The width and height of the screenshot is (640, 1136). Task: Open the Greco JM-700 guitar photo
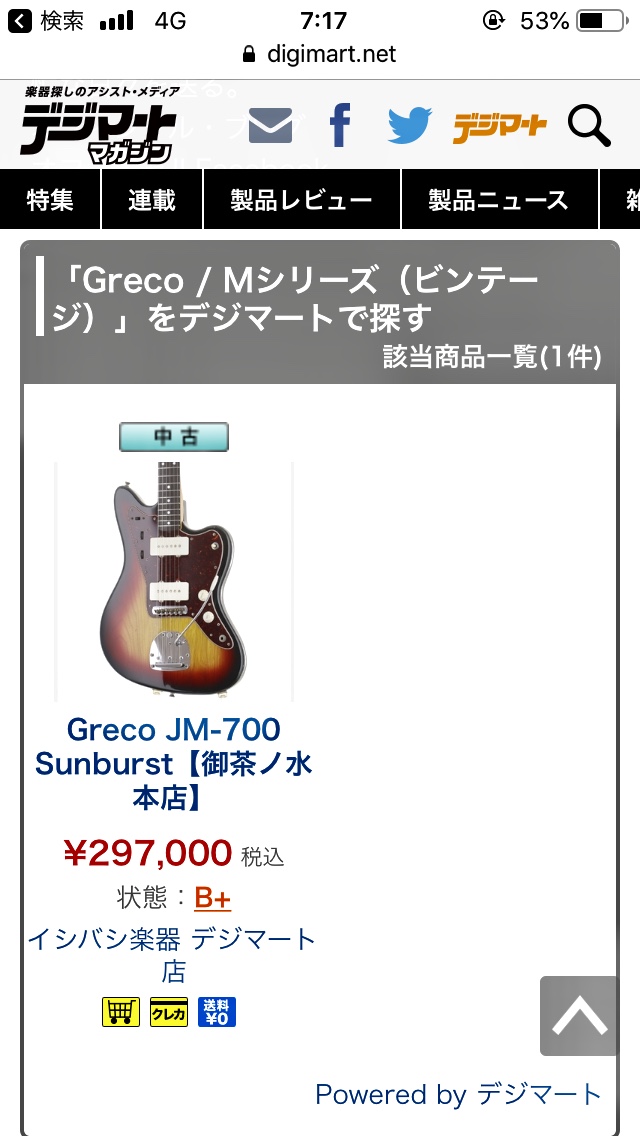(x=174, y=580)
